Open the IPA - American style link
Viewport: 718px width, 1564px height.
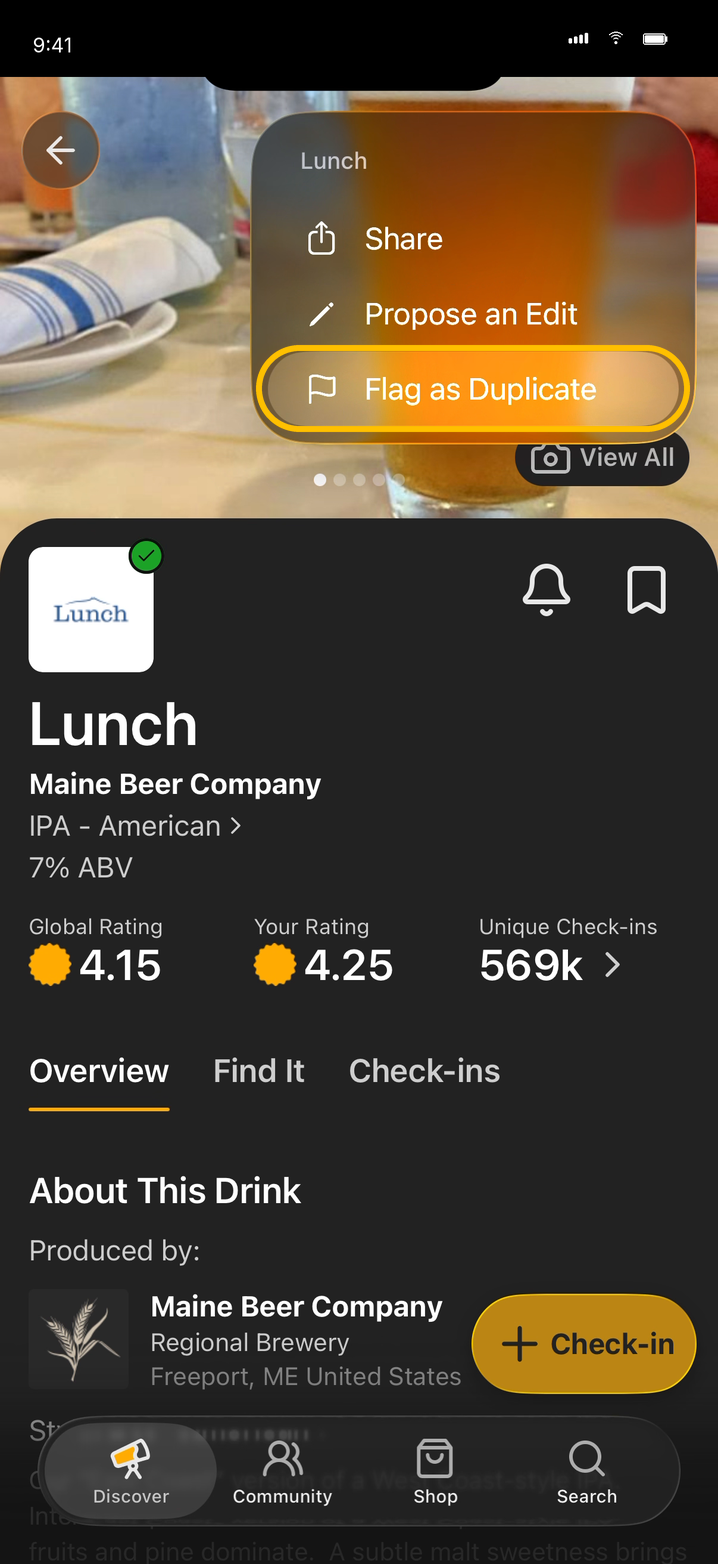point(135,826)
